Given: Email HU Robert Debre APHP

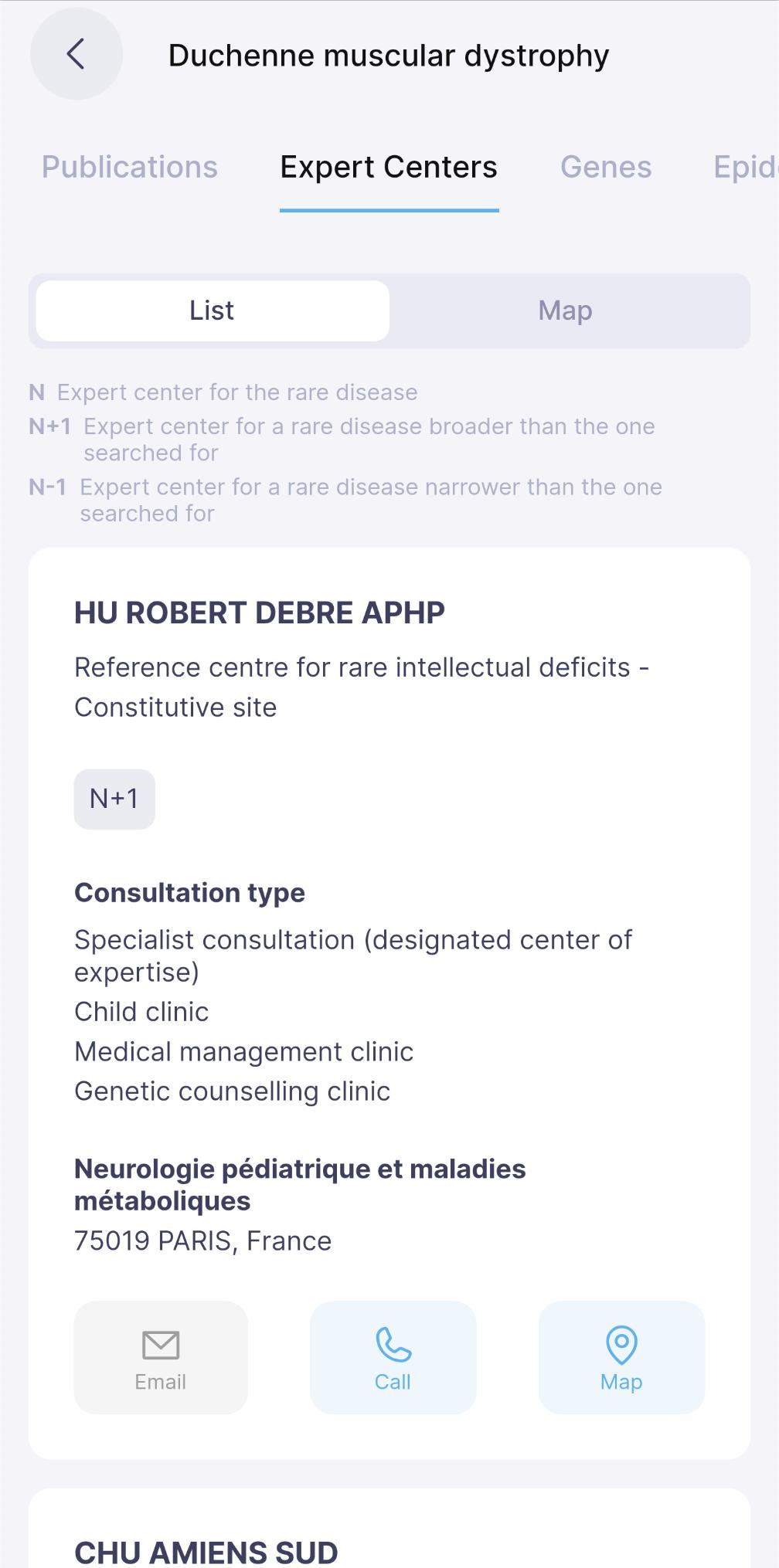Looking at the screenshot, I should [x=161, y=1357].
